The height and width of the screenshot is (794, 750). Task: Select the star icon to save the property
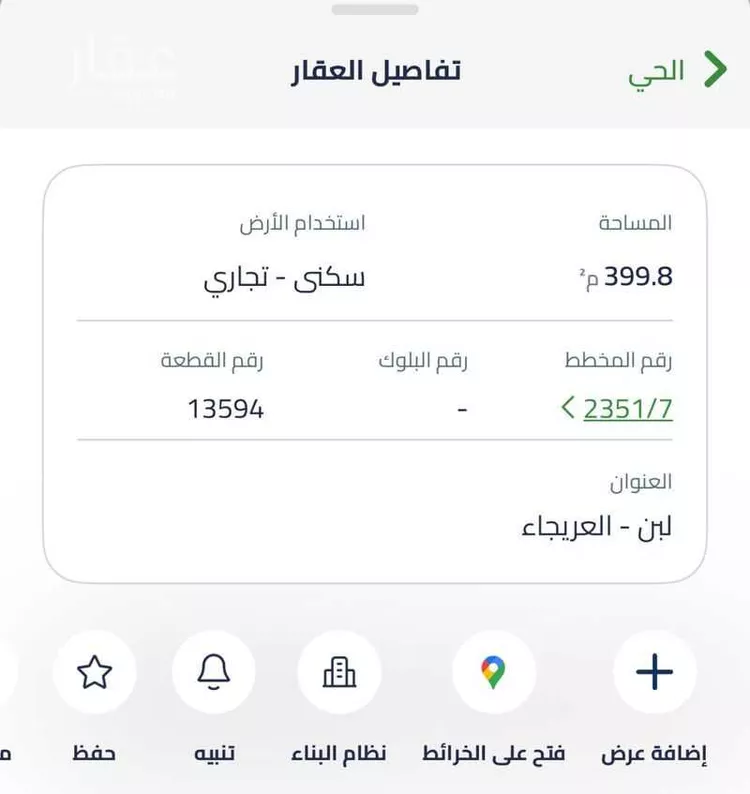coord(95,673)
